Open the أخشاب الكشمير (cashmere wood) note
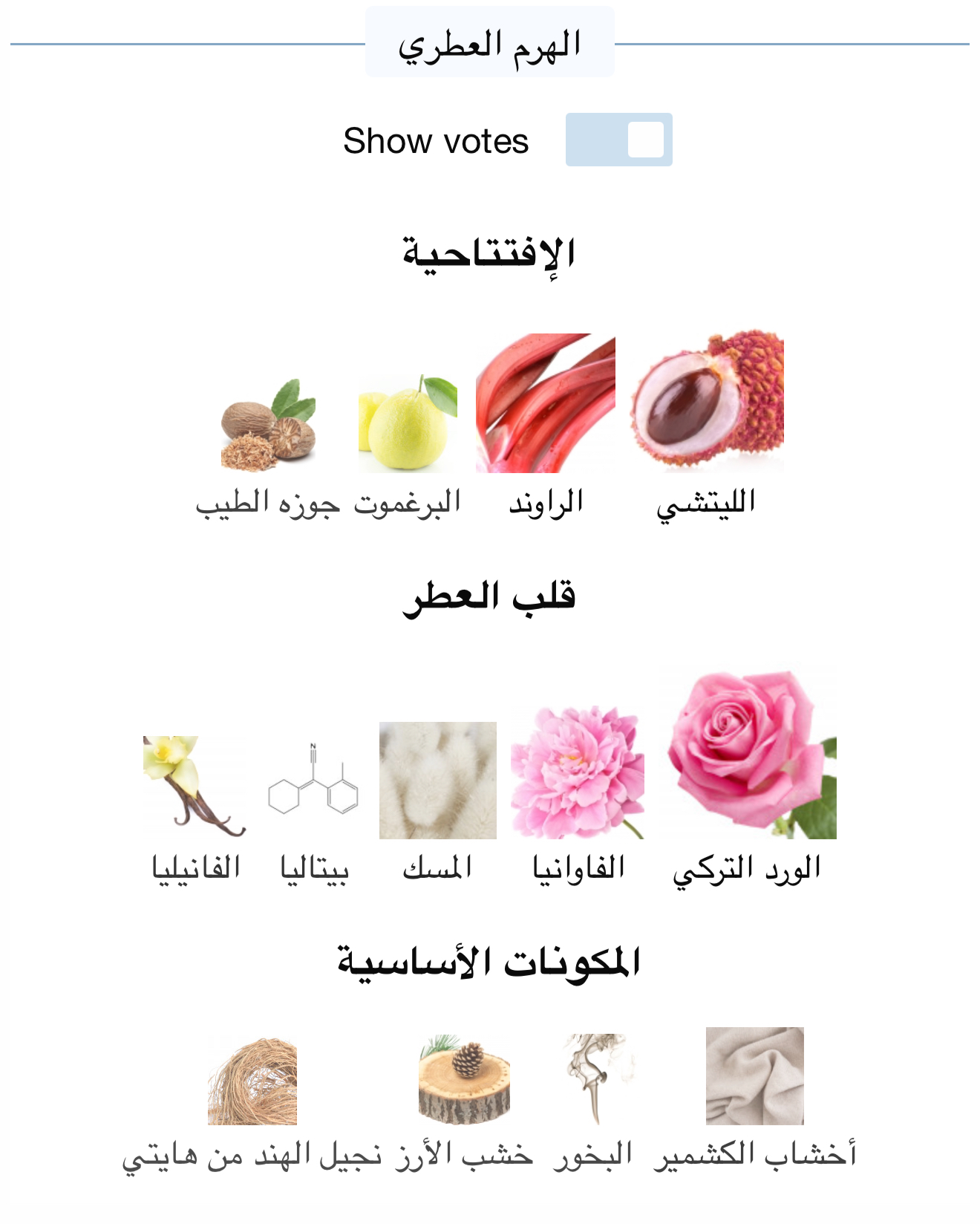 tap(754, 1076)
